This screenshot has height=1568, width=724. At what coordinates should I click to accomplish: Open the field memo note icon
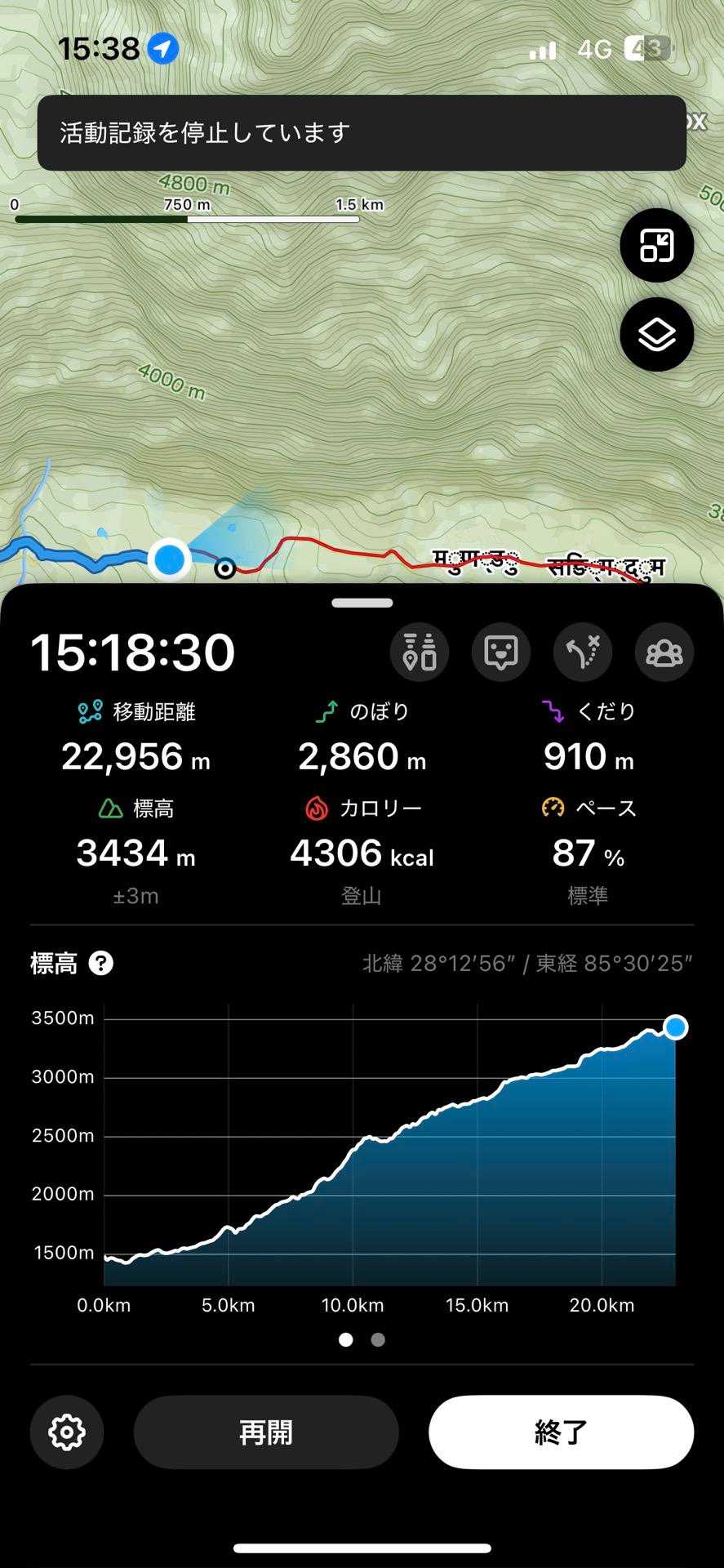pyautogui.click(x=501, y=652)
